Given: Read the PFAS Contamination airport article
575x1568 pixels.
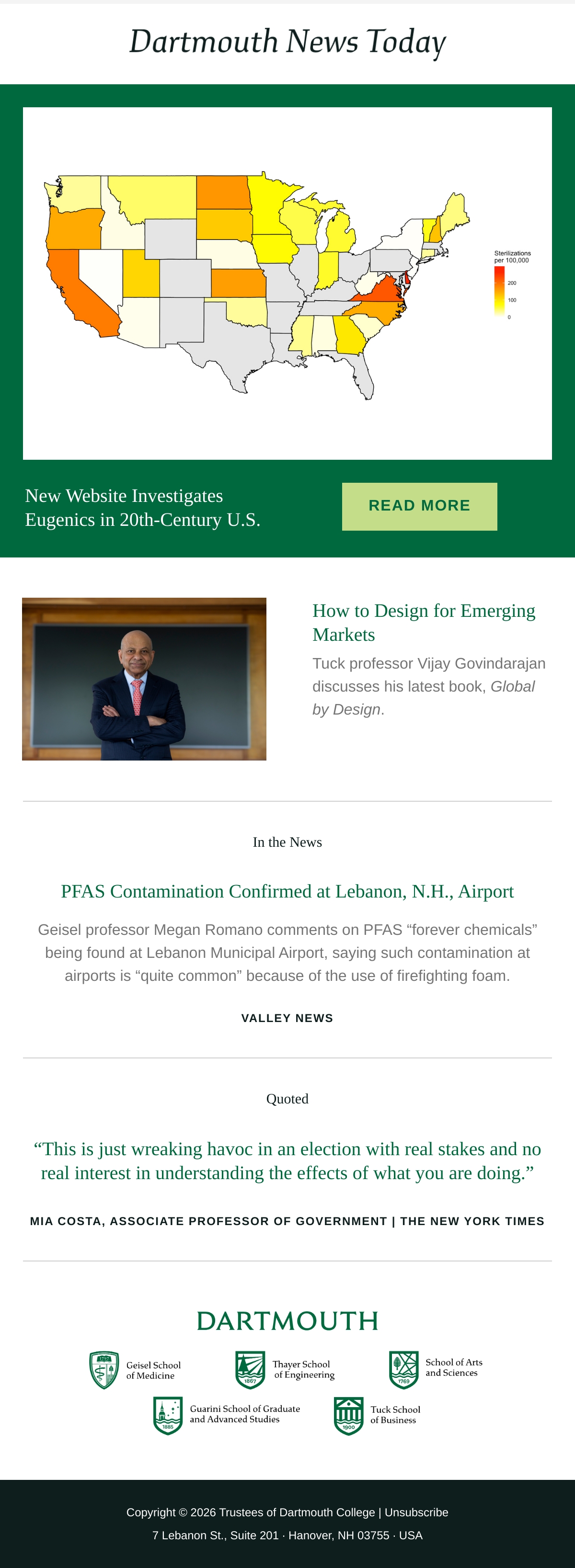Looking at the screenshot, I should (x=287, y=891).
